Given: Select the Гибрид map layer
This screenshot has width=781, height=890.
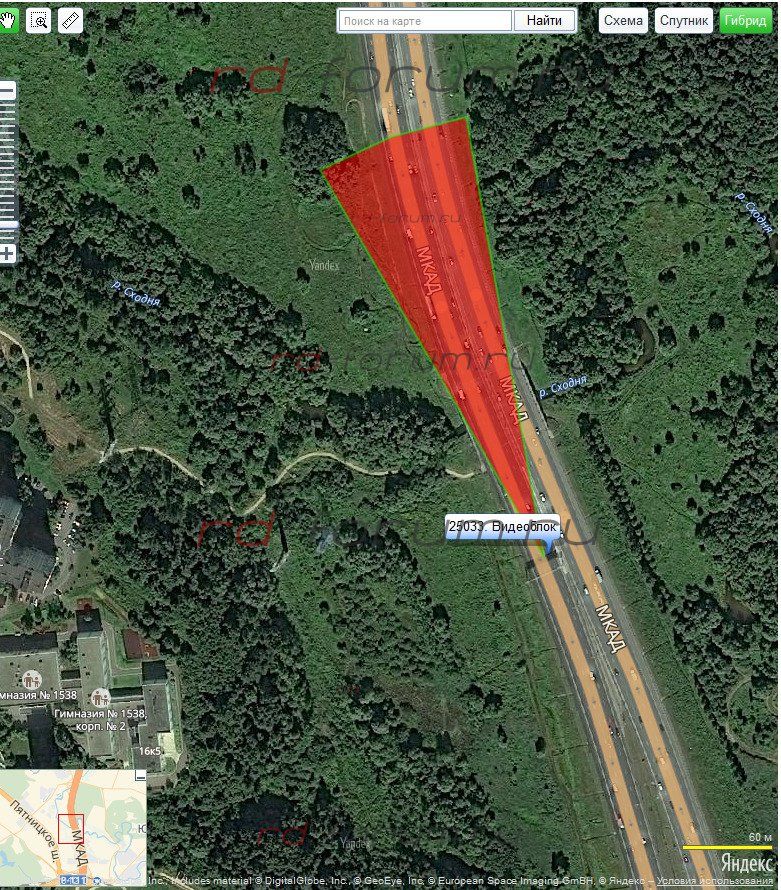Looking at the screenshot, I should [x=746, y=21].
